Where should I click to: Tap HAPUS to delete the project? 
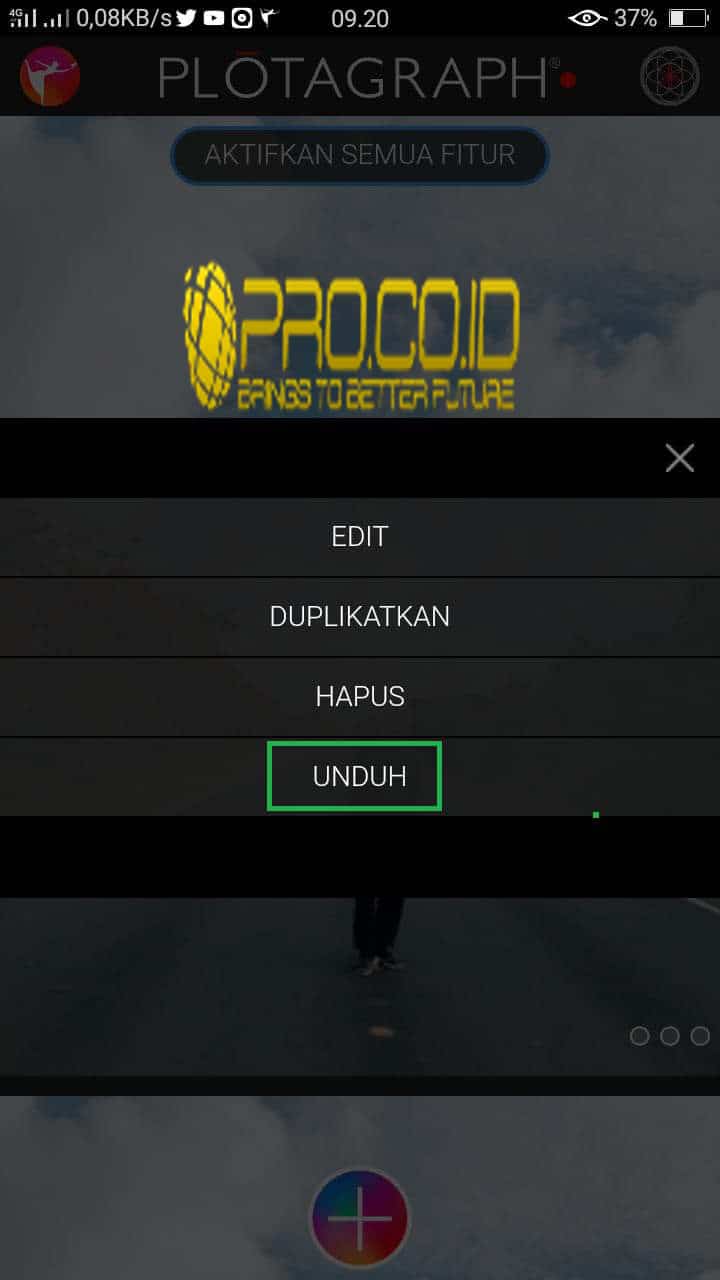(x=360, y=696)
